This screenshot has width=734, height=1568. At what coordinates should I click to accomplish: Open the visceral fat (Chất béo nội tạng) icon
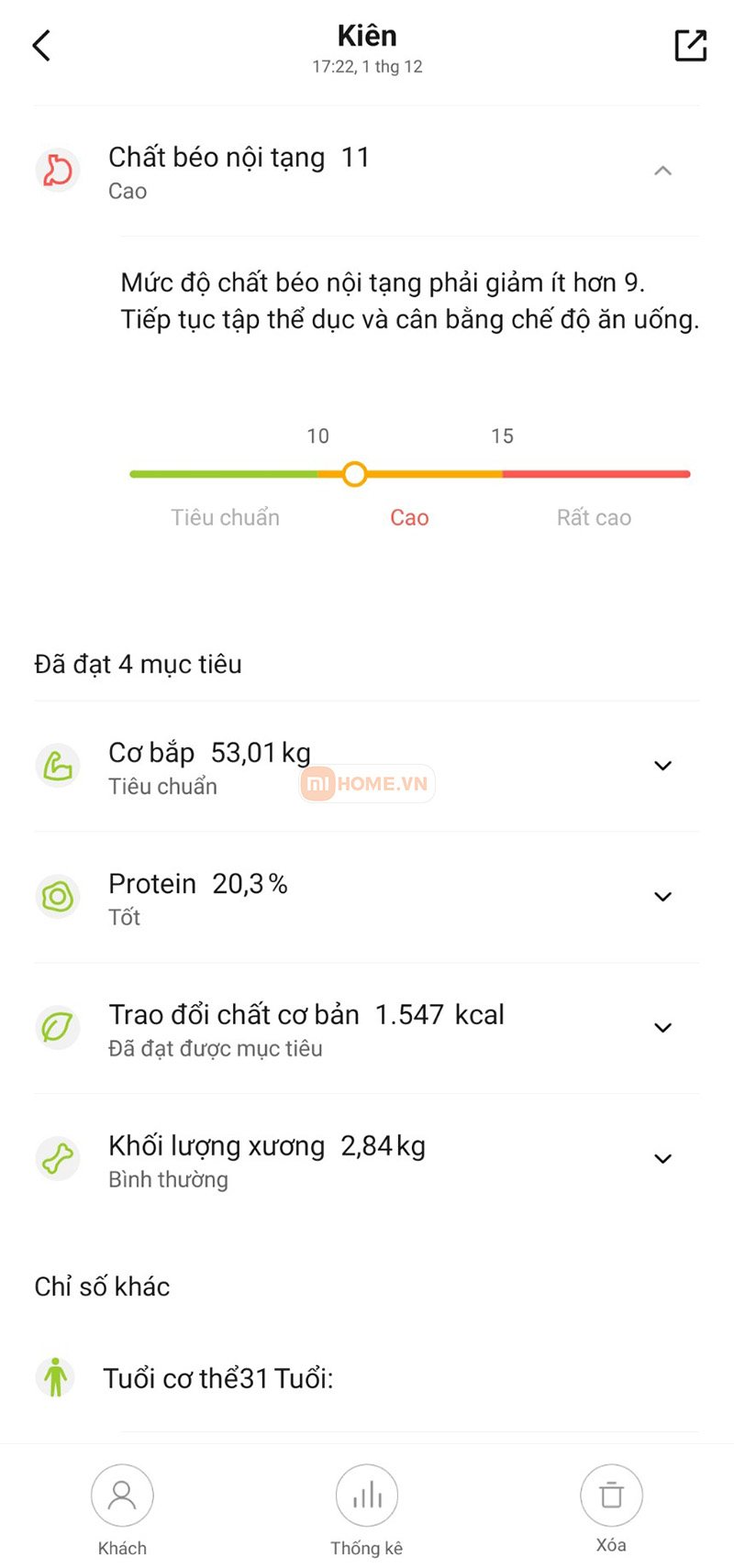[57, 171]
